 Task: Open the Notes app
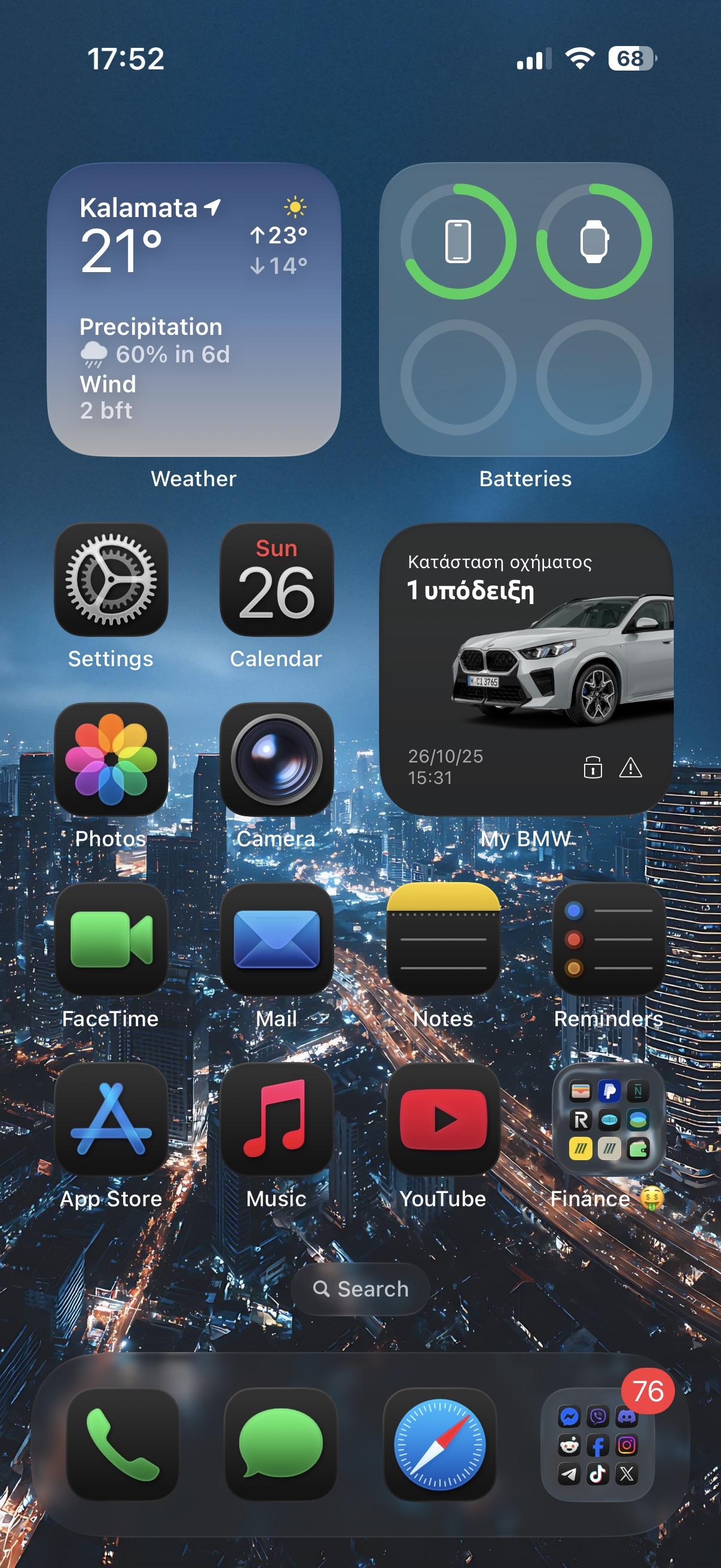443,939
